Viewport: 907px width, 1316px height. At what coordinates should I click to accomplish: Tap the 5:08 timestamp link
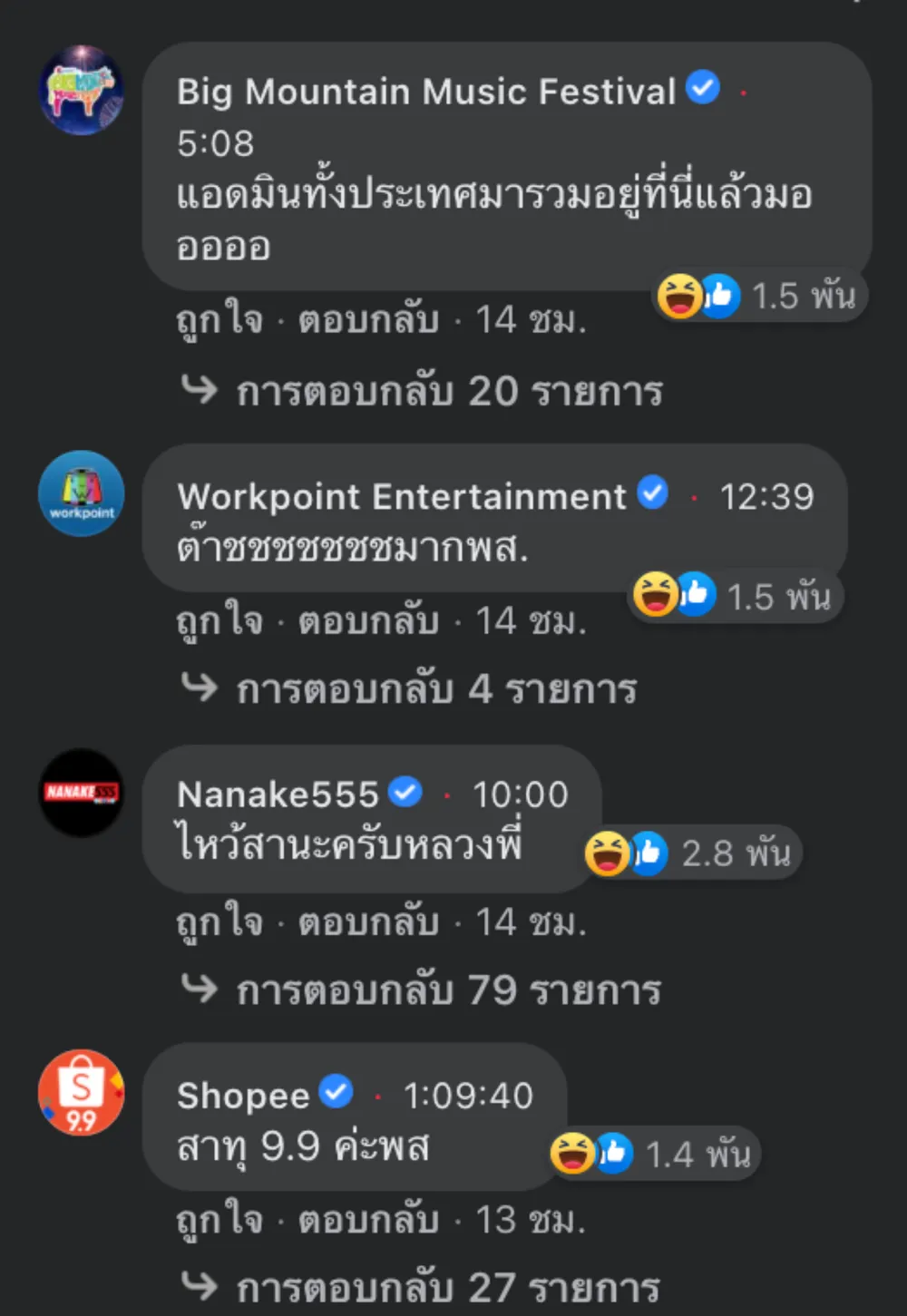click(x=215, y=143)
